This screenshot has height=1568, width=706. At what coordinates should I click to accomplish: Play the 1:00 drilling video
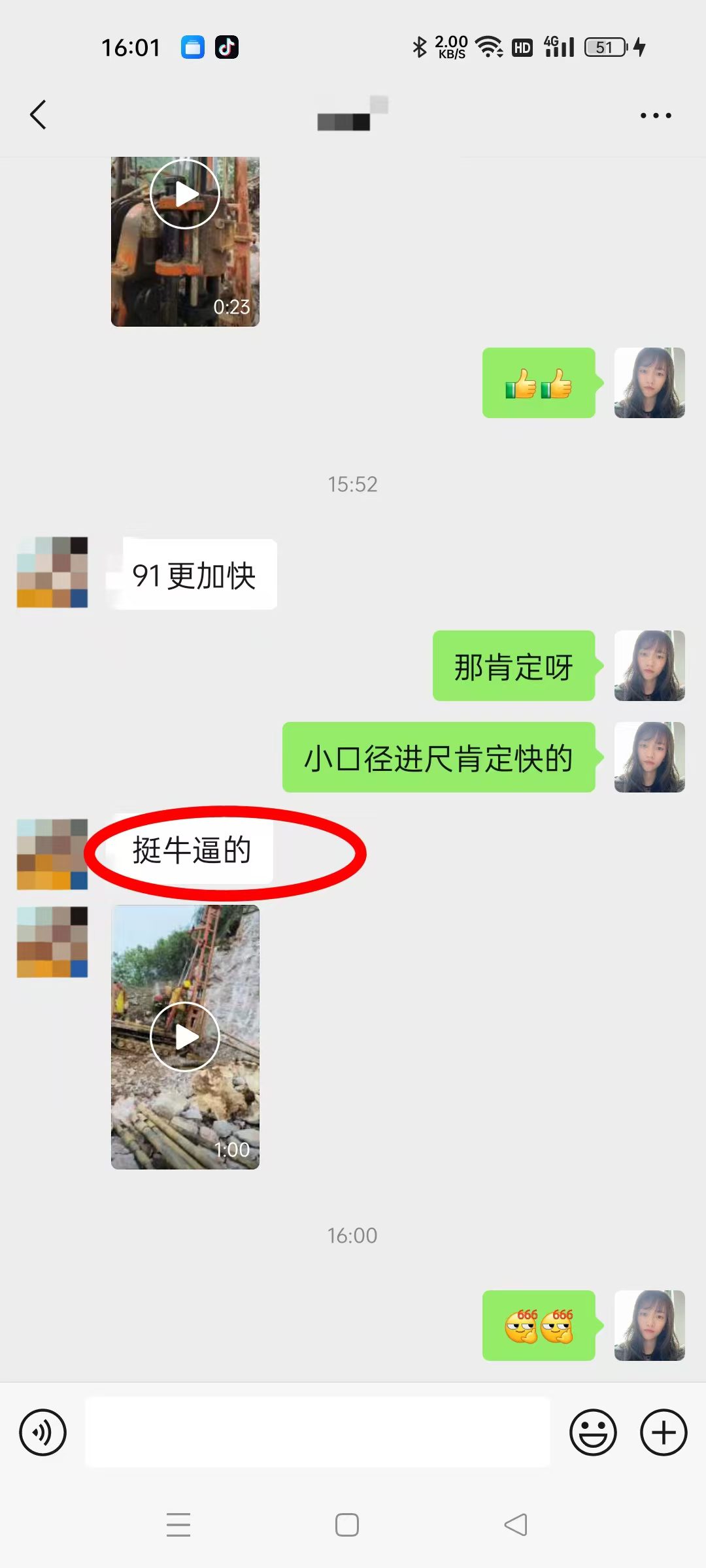pyautogui.click(x=185, y=1037)
